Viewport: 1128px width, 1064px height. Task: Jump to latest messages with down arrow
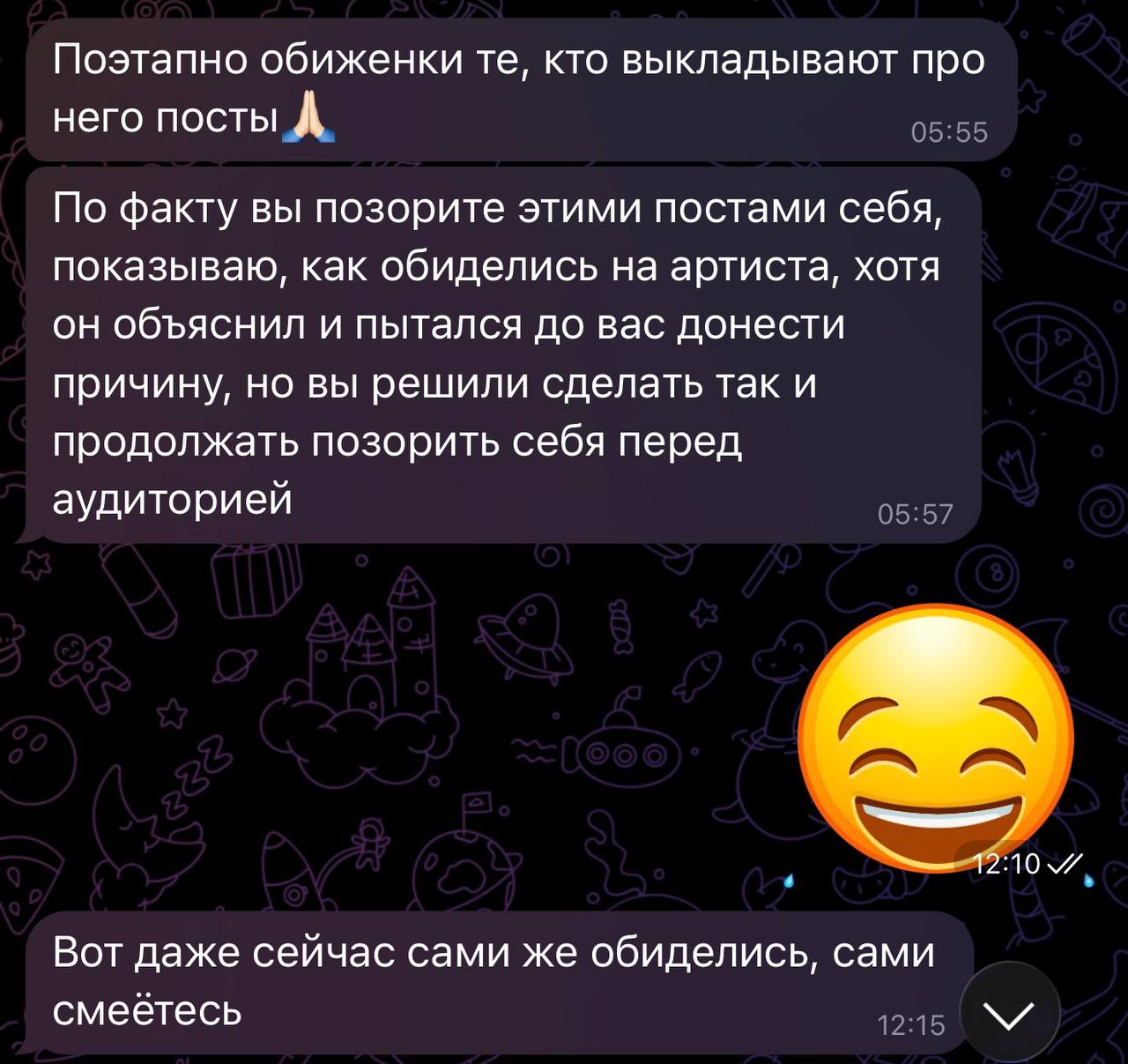point(1009,1015)
